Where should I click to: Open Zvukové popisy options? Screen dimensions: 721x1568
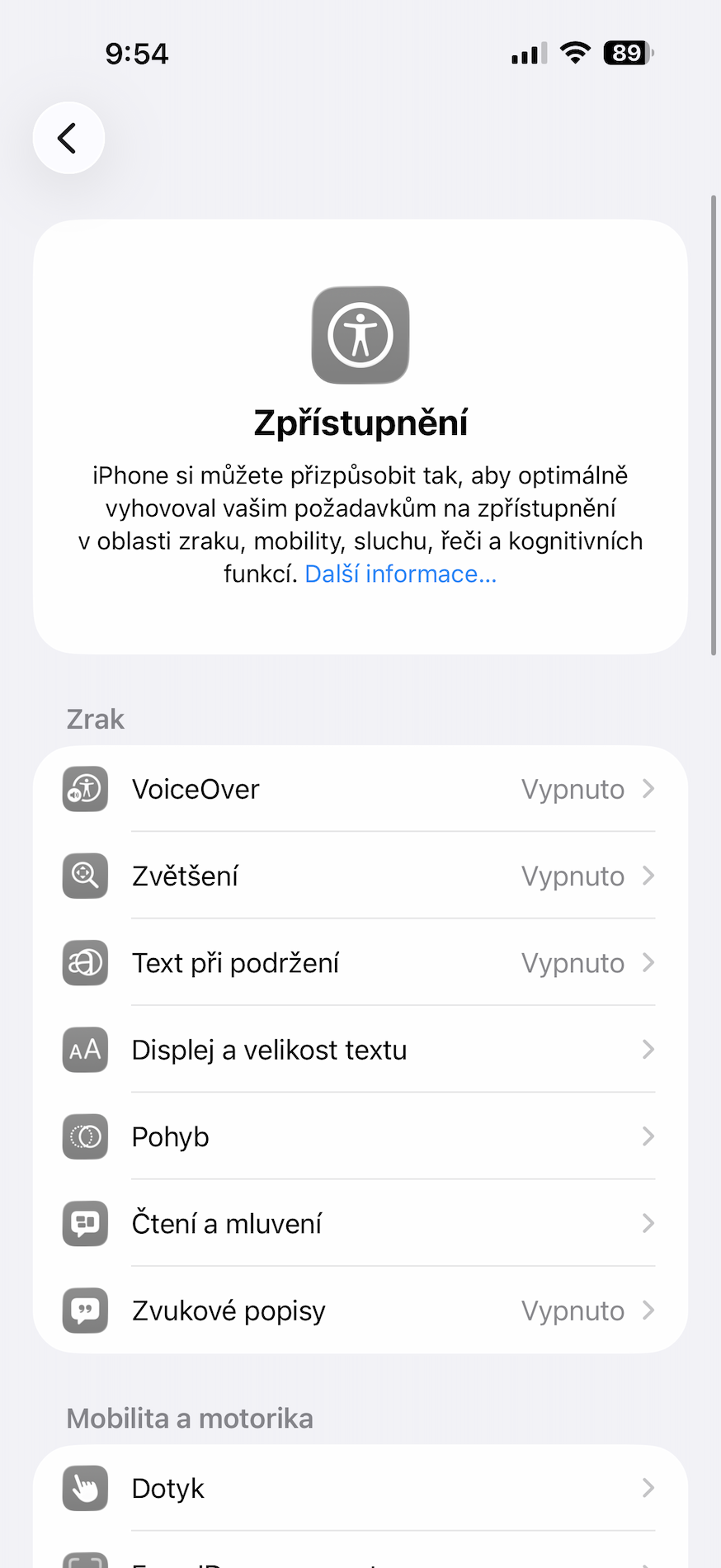tap(360, 1311)
